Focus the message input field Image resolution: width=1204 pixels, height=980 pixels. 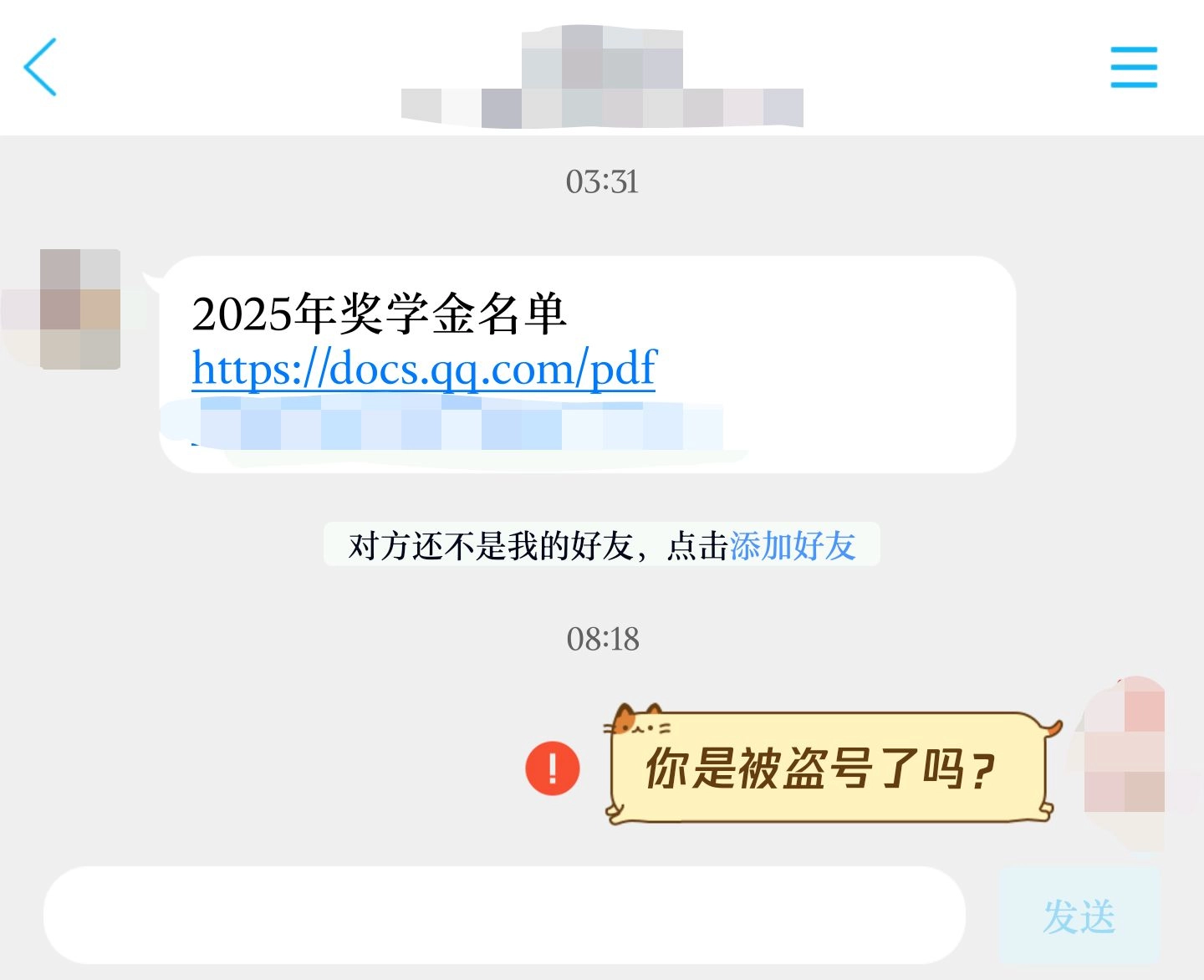click(504, 915)
